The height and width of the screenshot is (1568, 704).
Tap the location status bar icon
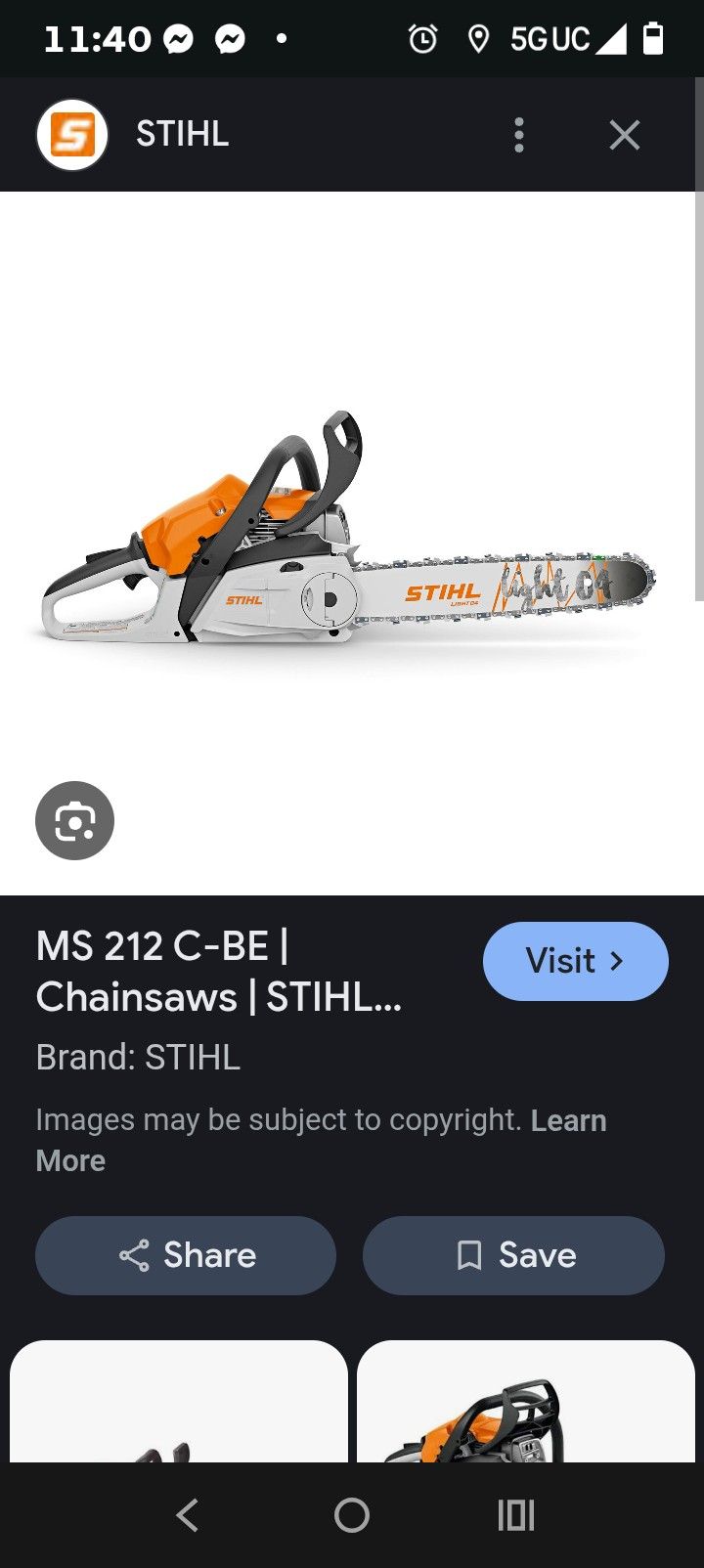pos(478,39)
